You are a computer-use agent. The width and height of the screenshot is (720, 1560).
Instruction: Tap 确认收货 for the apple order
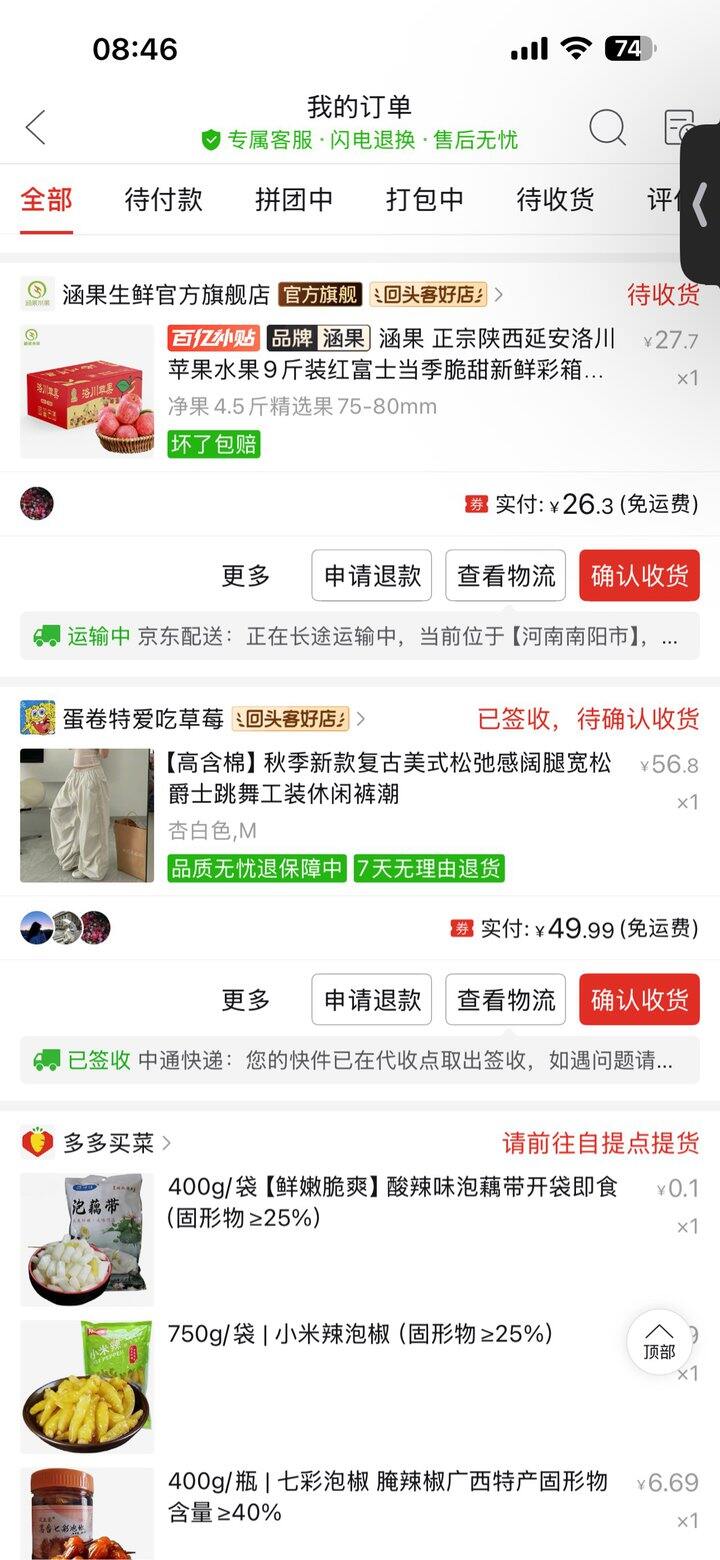639,576
